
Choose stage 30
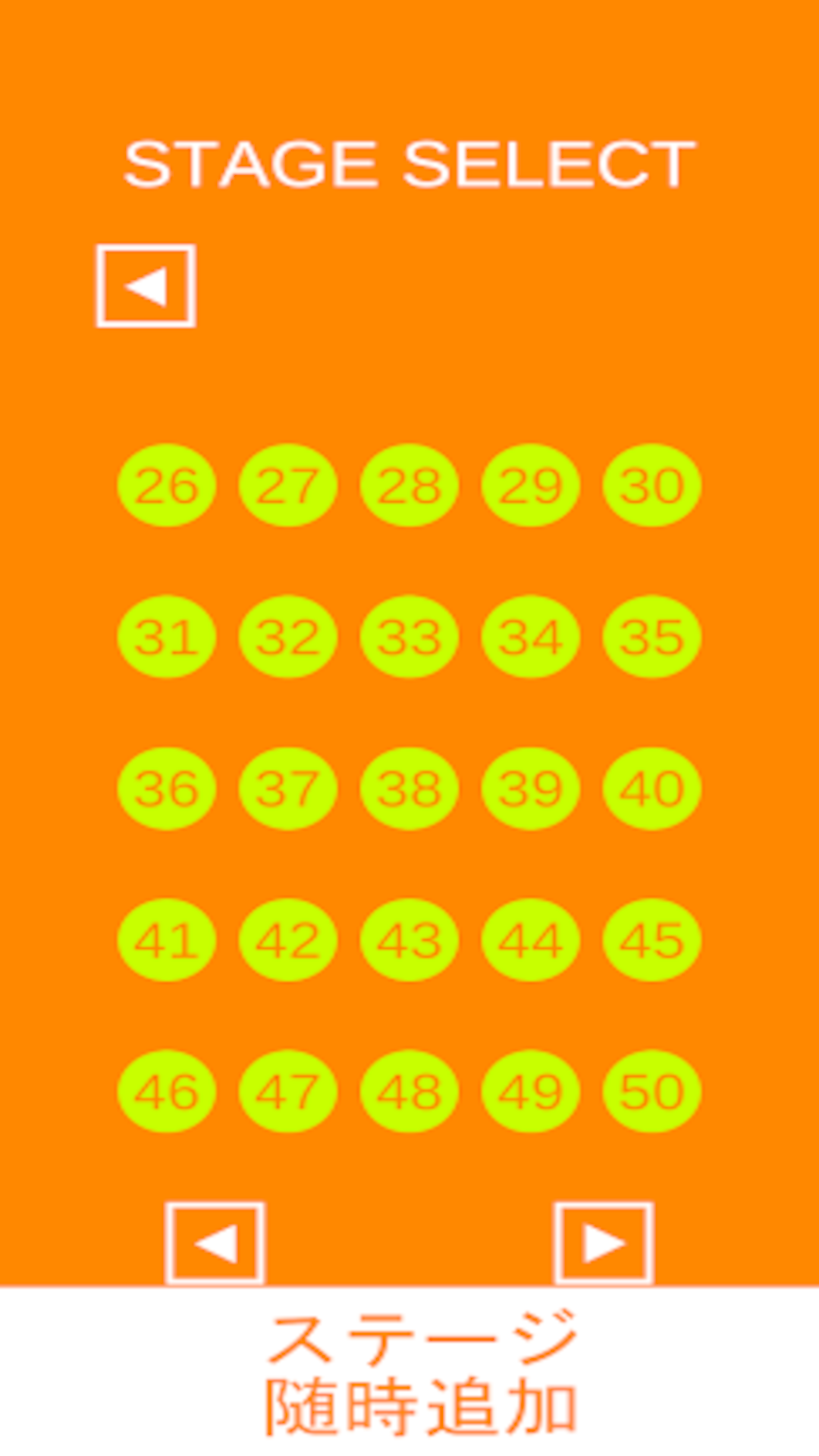pyautogui.click(x=652, y=485)
